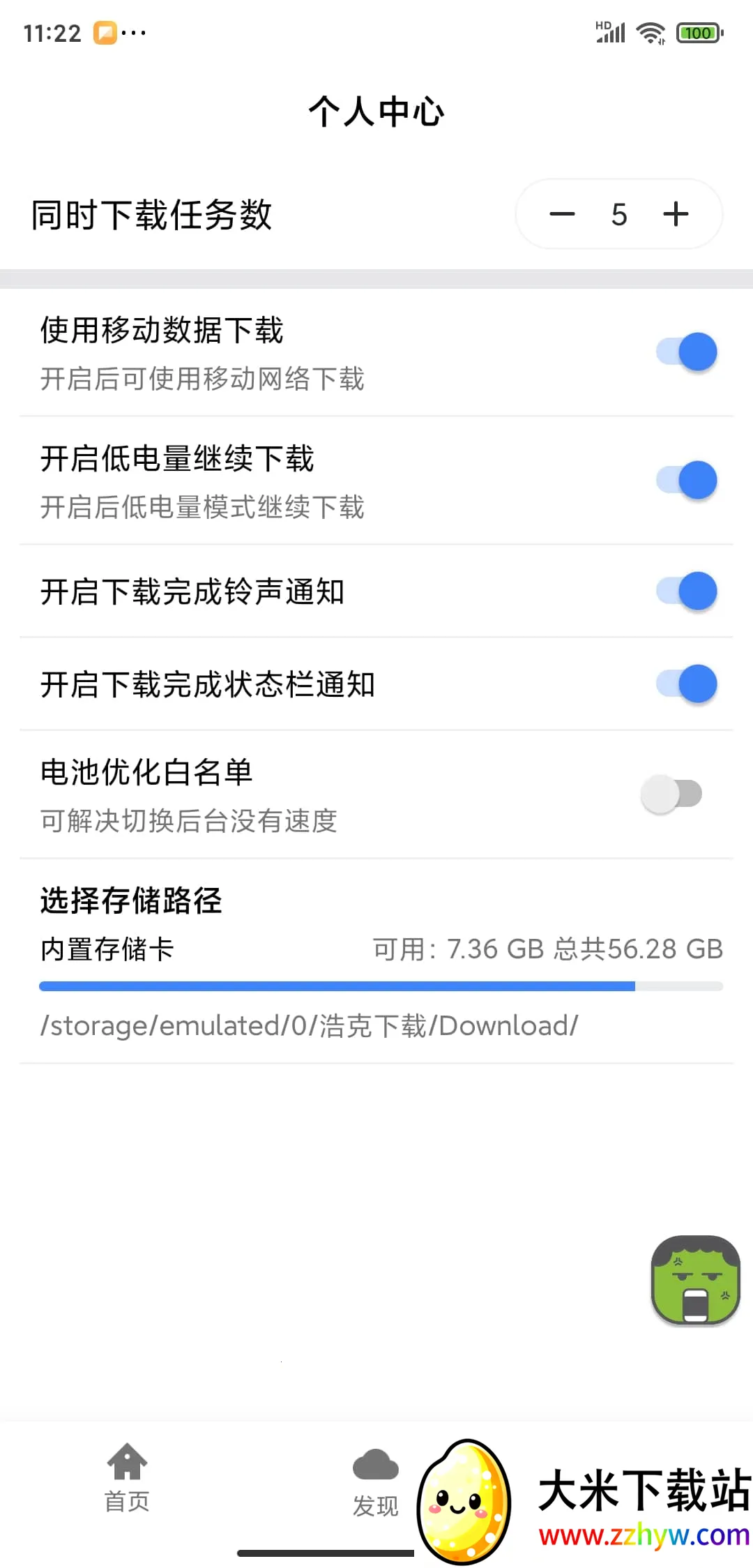This screenshot has height=1568, width=753.
Task: Select the cloud icon above 发现
Action: coord(375,1463)
